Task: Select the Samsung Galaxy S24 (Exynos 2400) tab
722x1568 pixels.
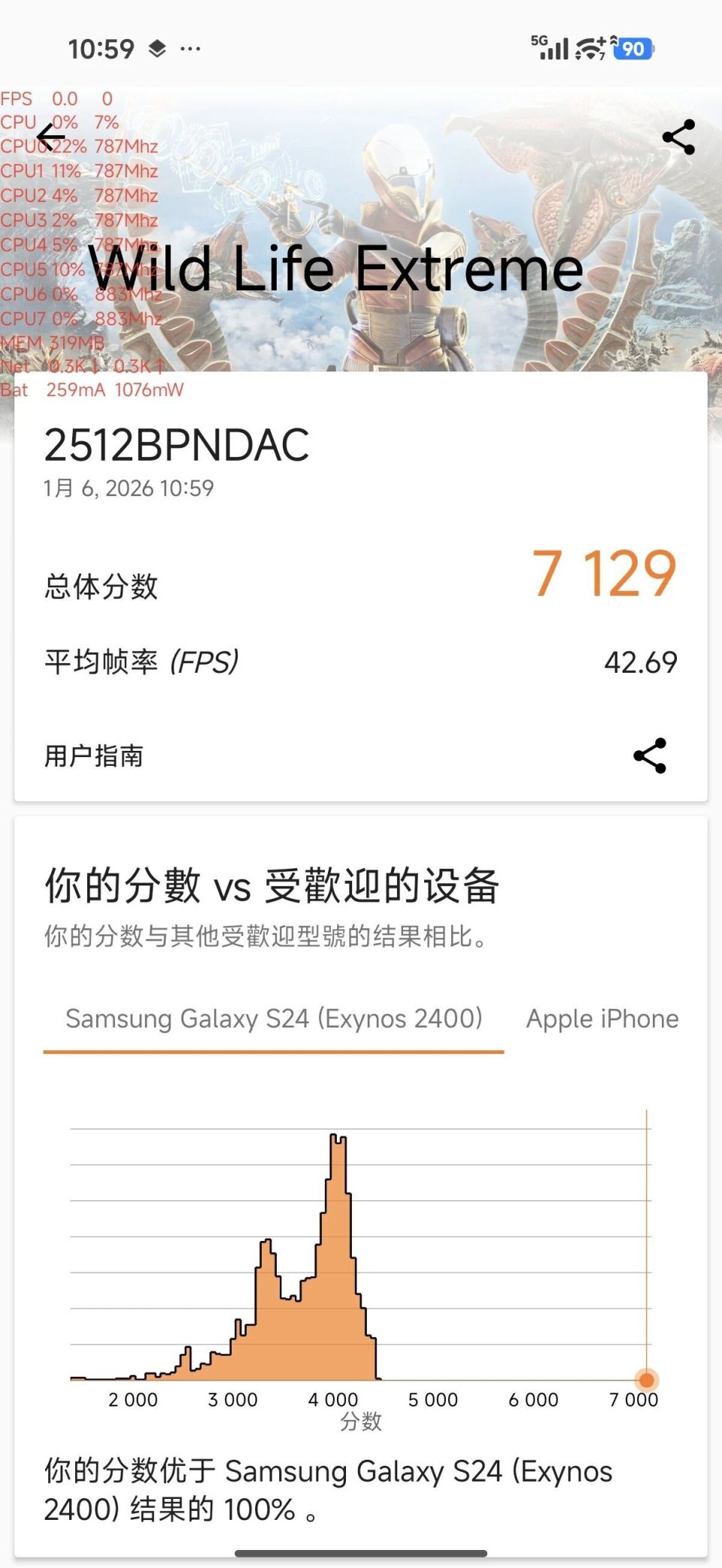Action: pos(275,1019)
